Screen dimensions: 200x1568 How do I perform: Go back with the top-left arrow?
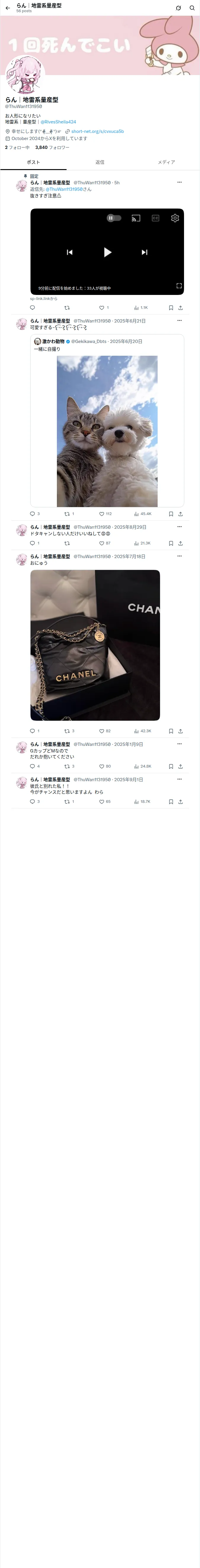point(8,8)
